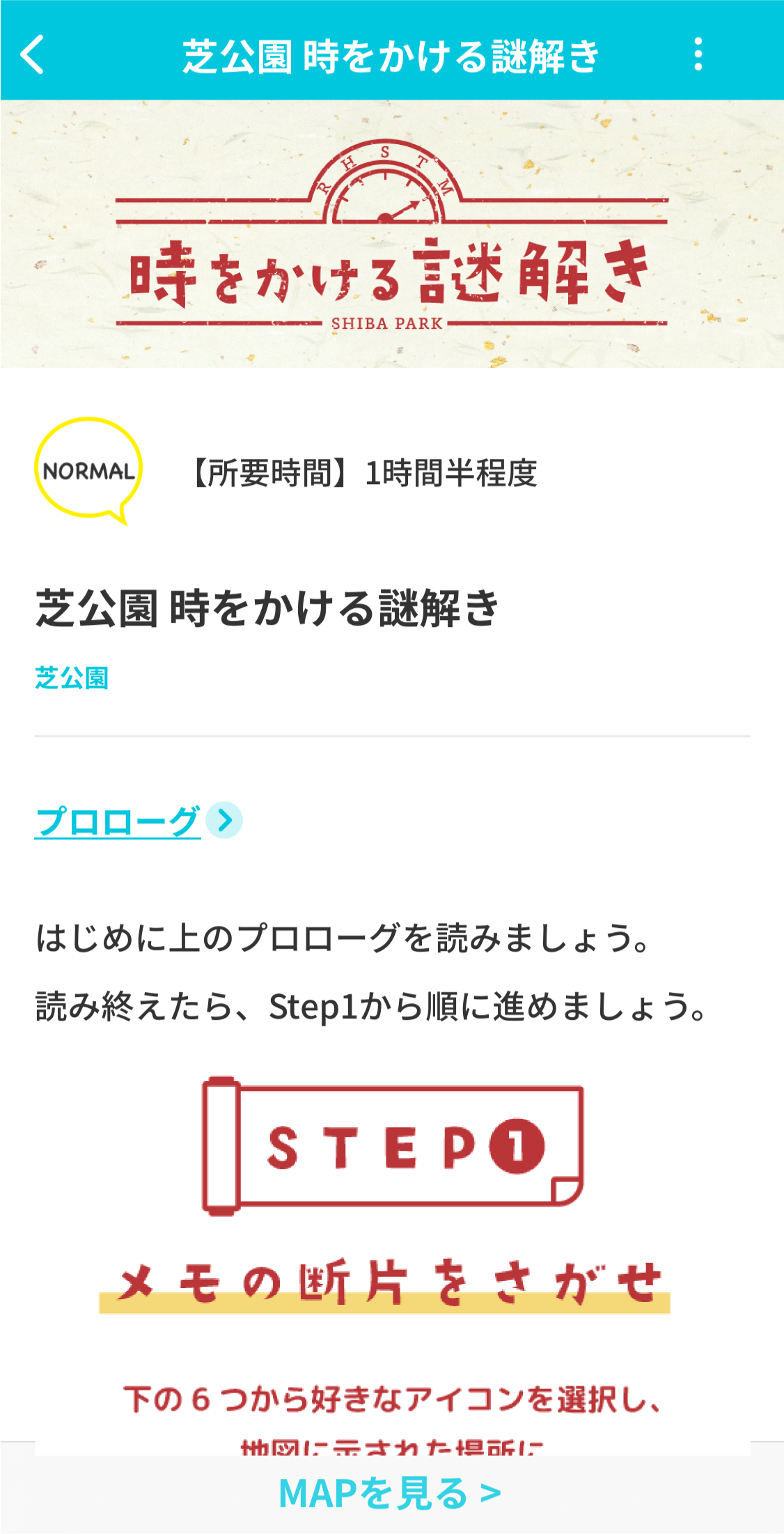Open the 芝公園 location link
The height and width of the screenshot is (1534, 784).
72,678
